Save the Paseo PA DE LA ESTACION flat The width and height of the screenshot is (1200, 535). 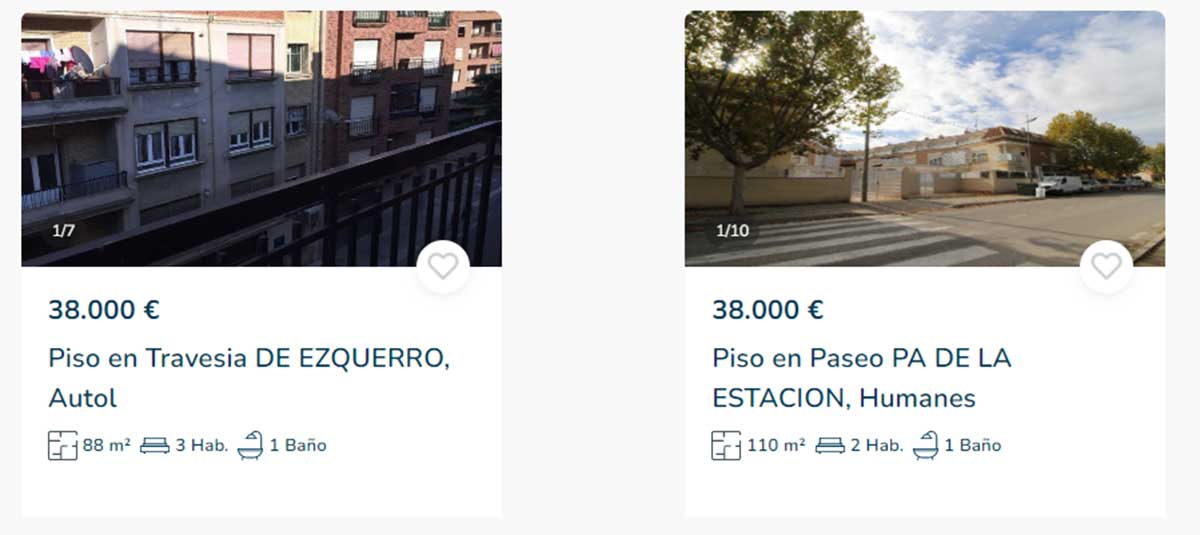pos(1106,266)
